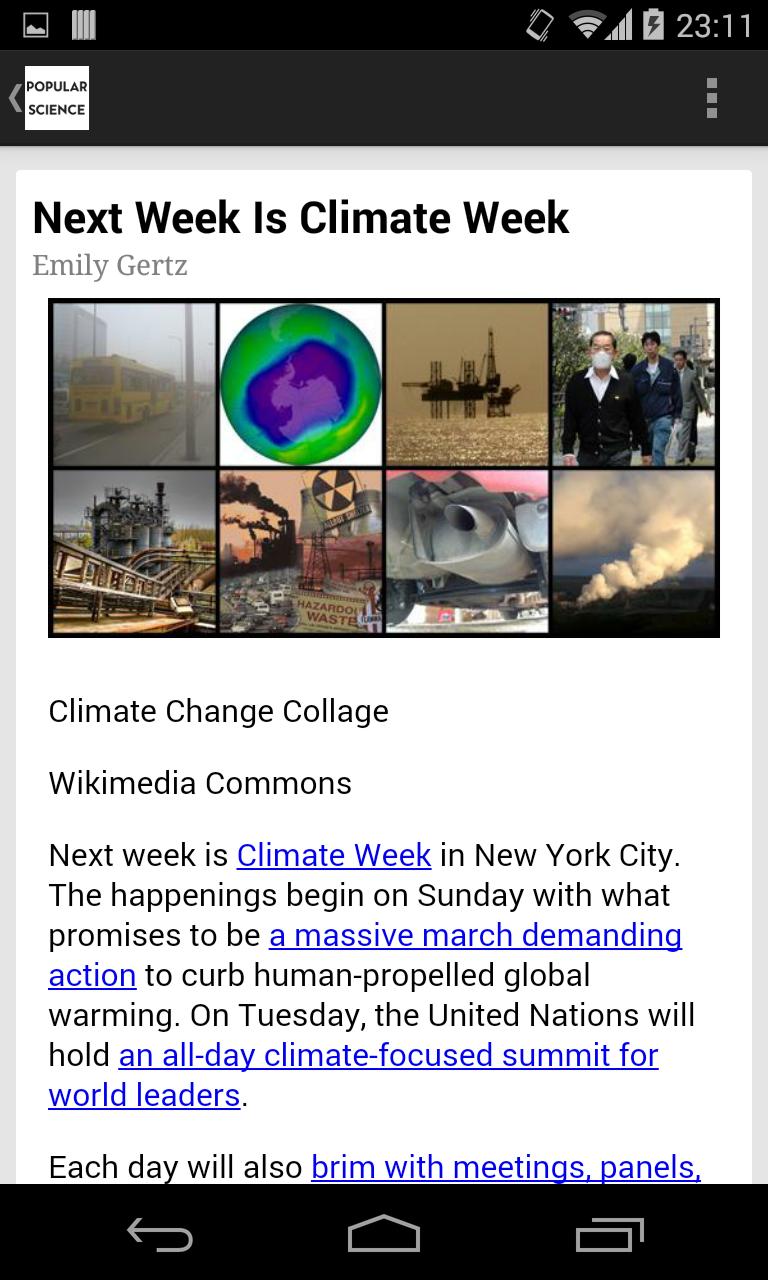Tap the oil rig photo in the collage

pyautogui.click(x=466, y=383)
